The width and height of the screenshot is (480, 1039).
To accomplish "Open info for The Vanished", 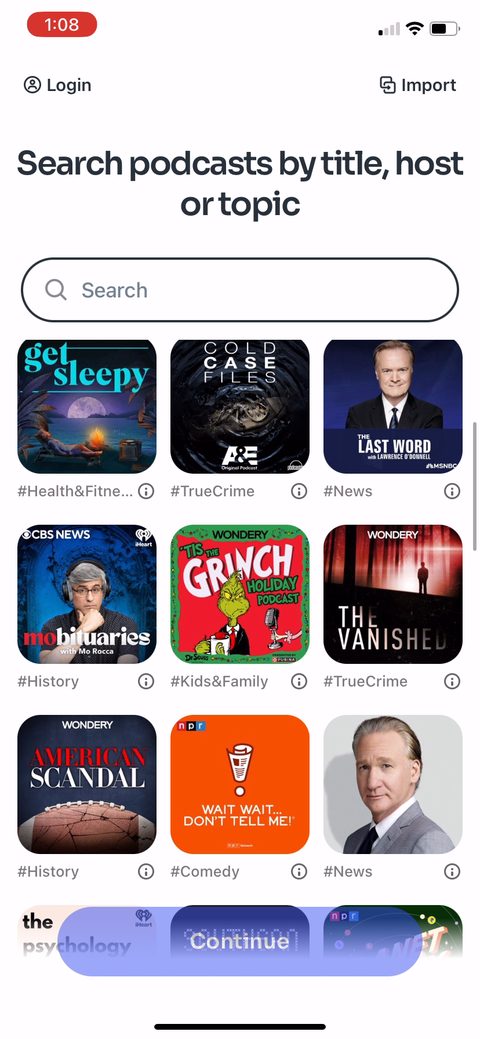I will coord(452,681).
